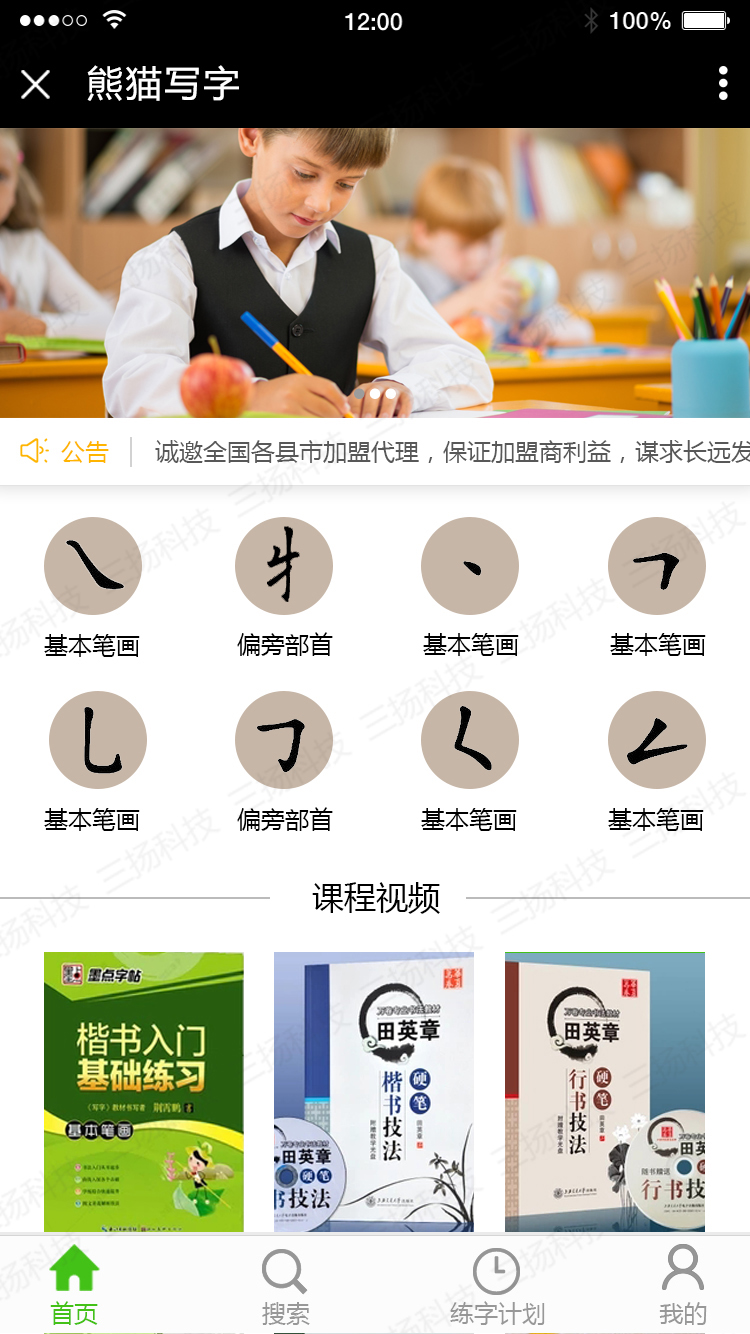
Task: Open 田英章 行书技法 course video
Action: coord(605,1092)
